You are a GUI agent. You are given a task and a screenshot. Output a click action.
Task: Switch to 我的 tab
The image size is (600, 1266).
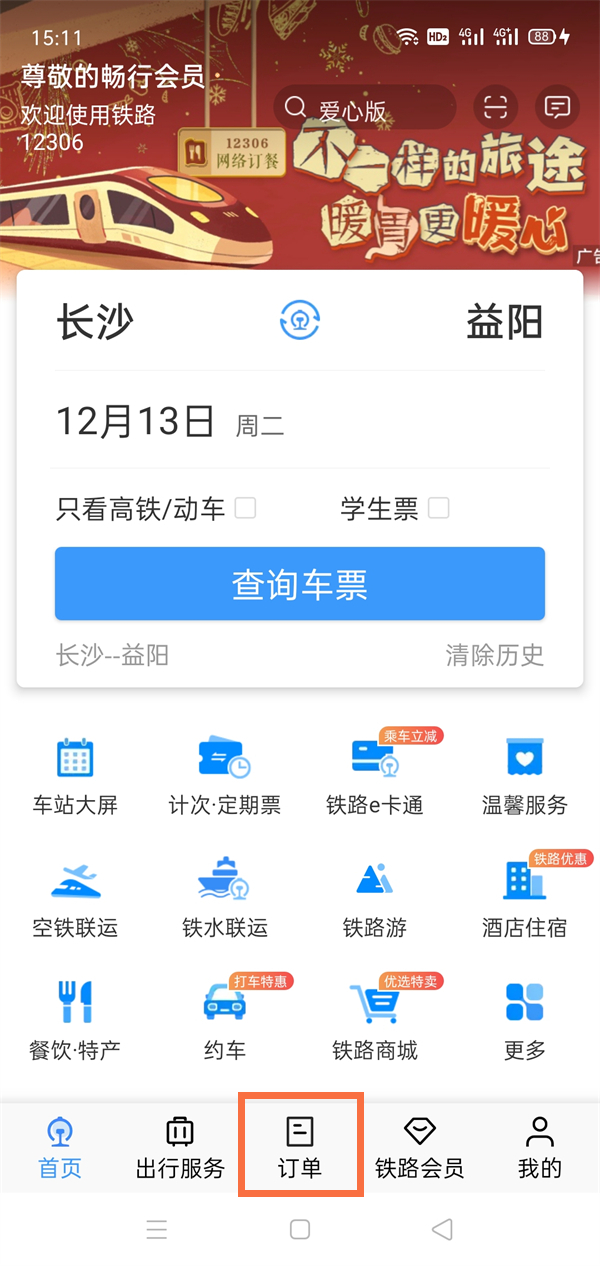pyautogui.click(x=539, y=1146)
